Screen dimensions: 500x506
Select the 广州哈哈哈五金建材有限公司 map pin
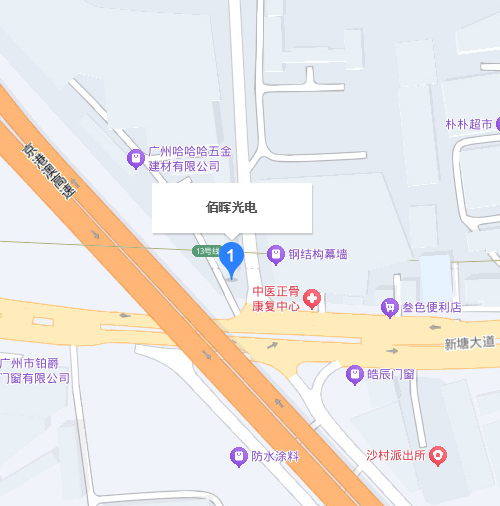(136, 159)
